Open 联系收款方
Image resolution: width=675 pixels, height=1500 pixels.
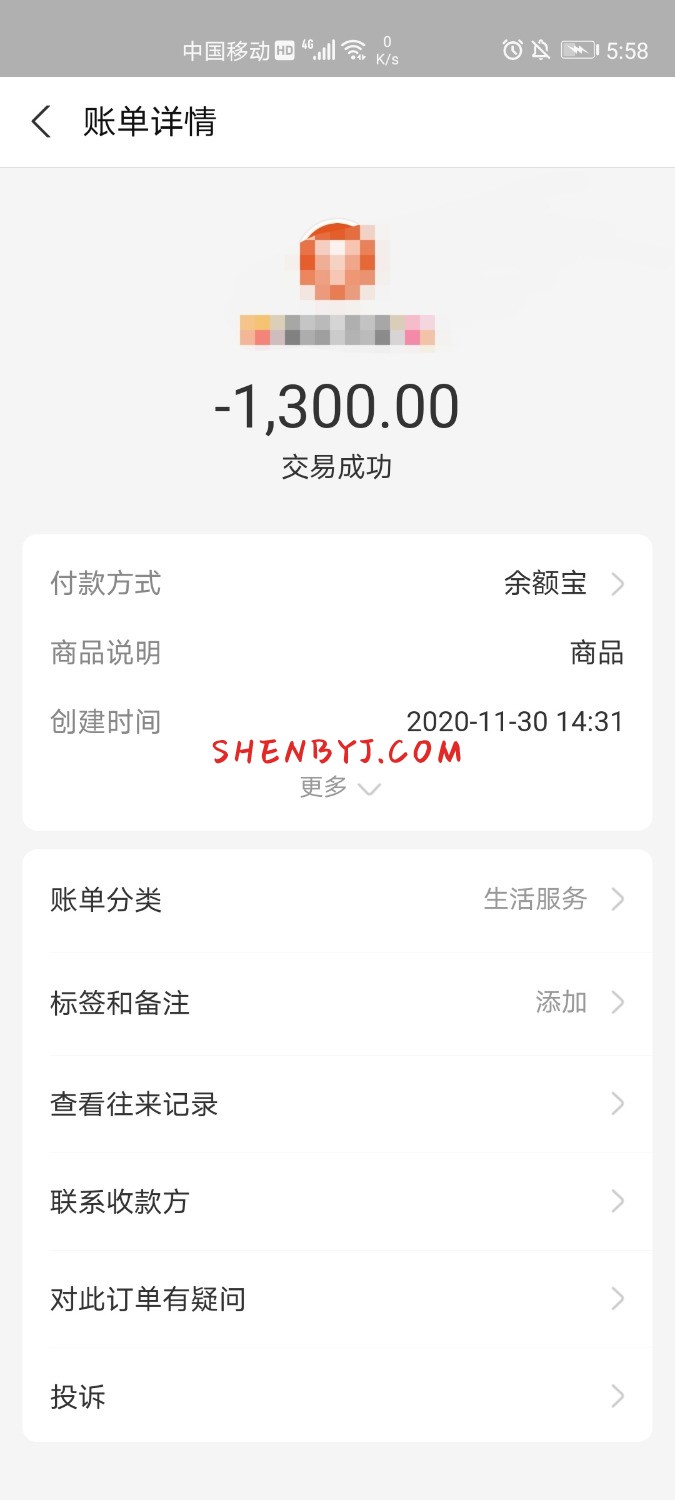337,1201
